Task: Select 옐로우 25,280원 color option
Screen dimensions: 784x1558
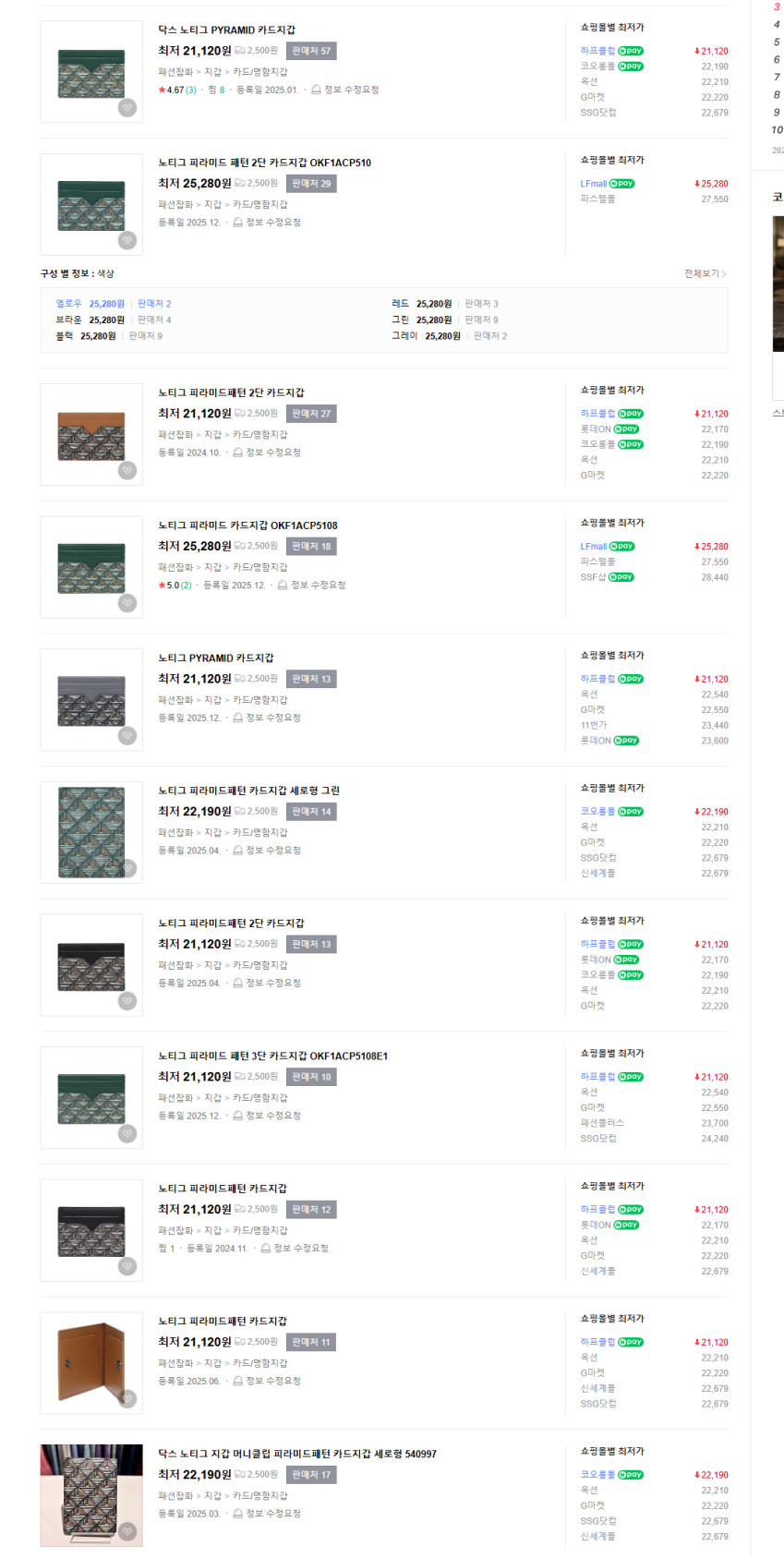Action: pyautogui.click(x=90, y=304)
